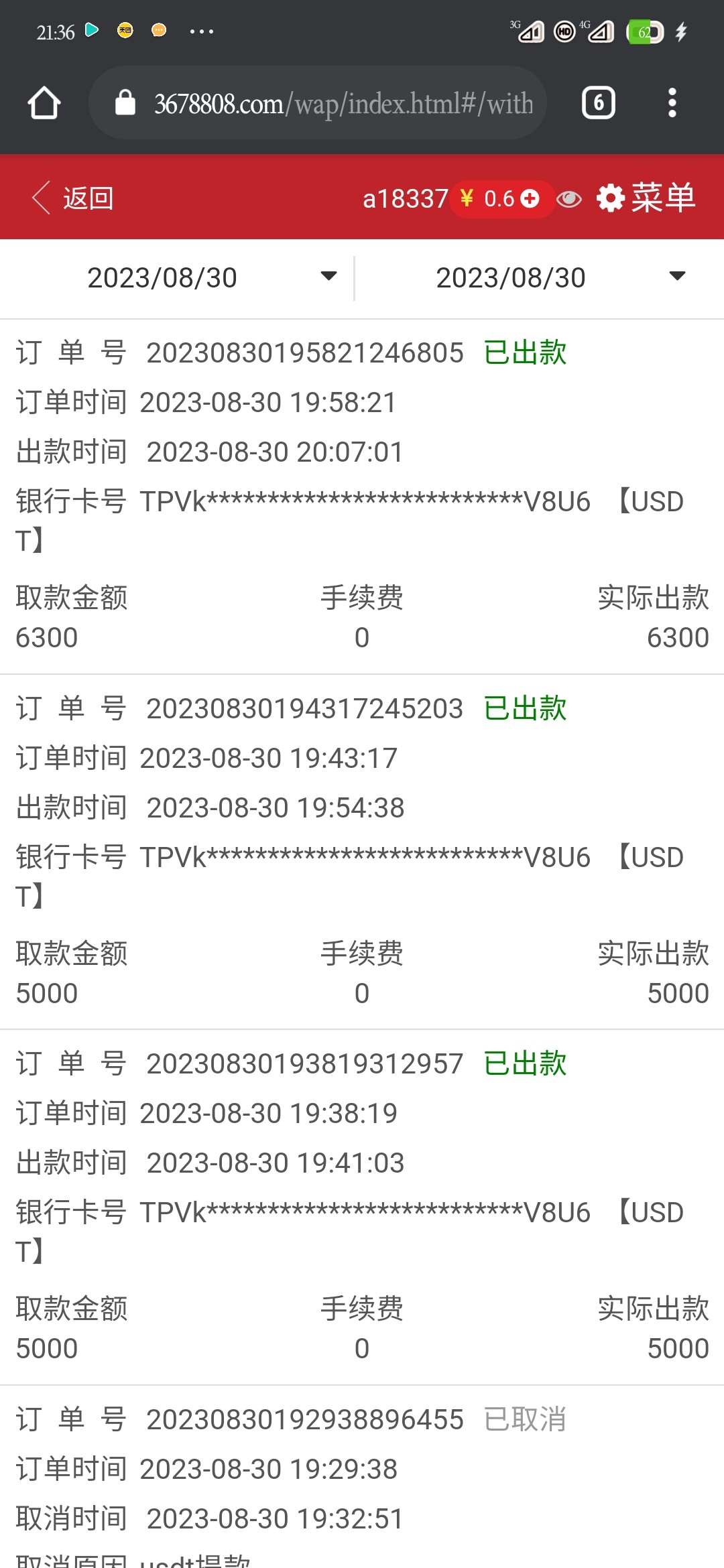Screen dimensions: 724x1568
Task: Open the browser home page
Action: (x=44, y=103)
